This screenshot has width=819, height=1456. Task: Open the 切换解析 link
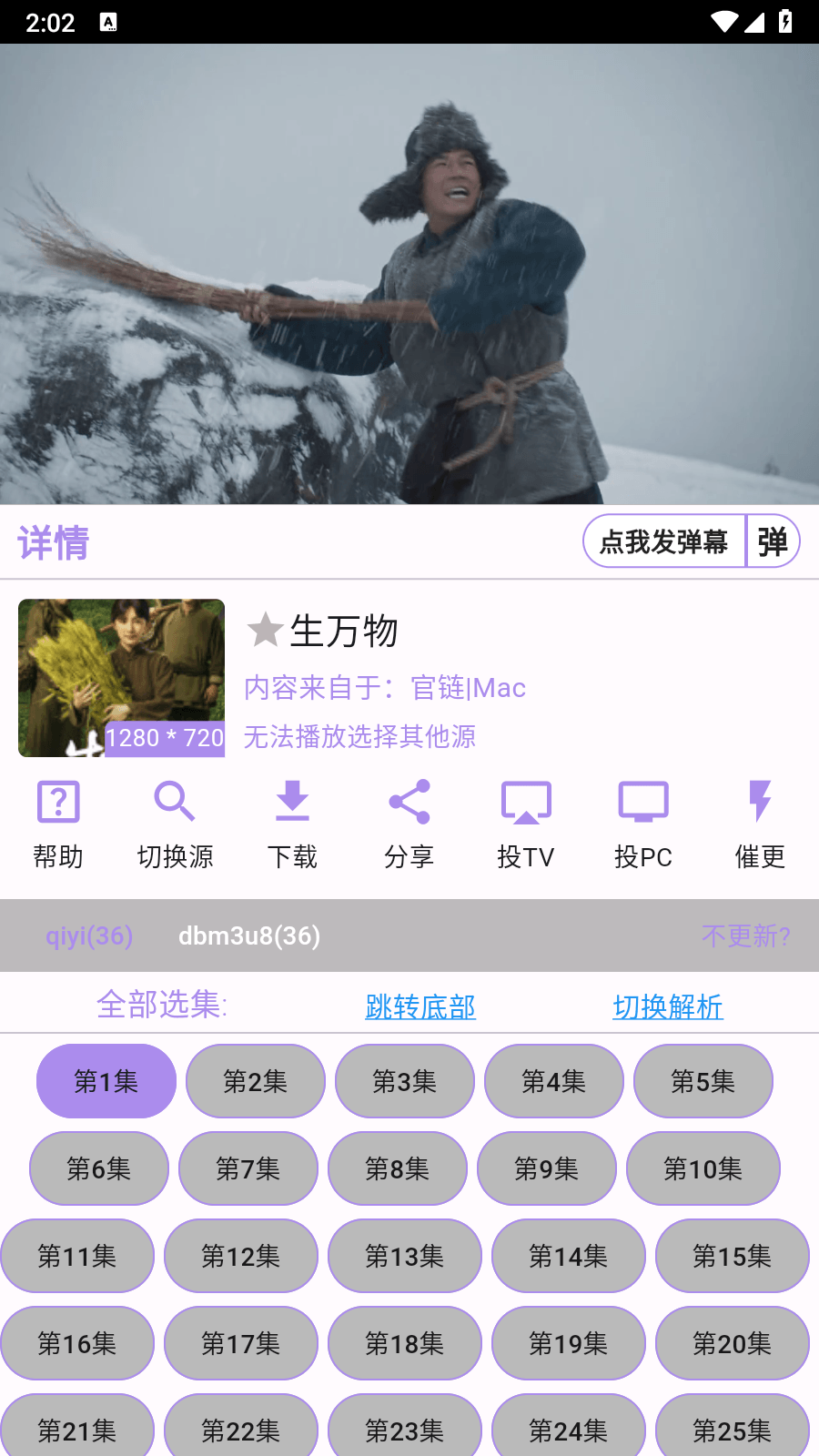[668, 1006]
